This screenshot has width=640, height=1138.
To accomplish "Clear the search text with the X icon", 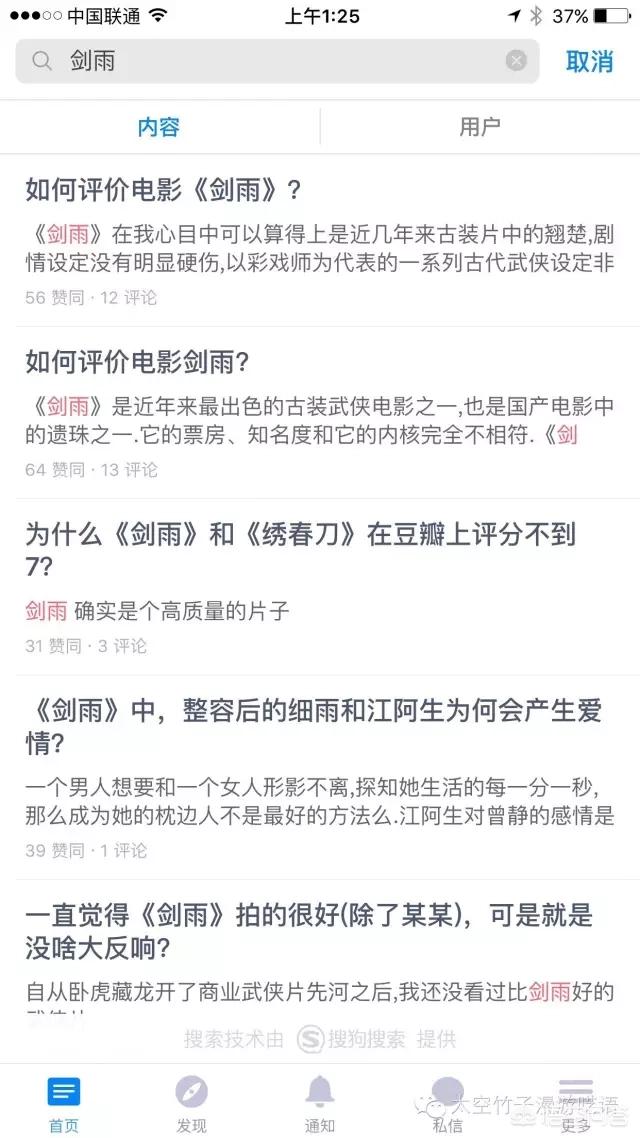I will pos(516,61).
